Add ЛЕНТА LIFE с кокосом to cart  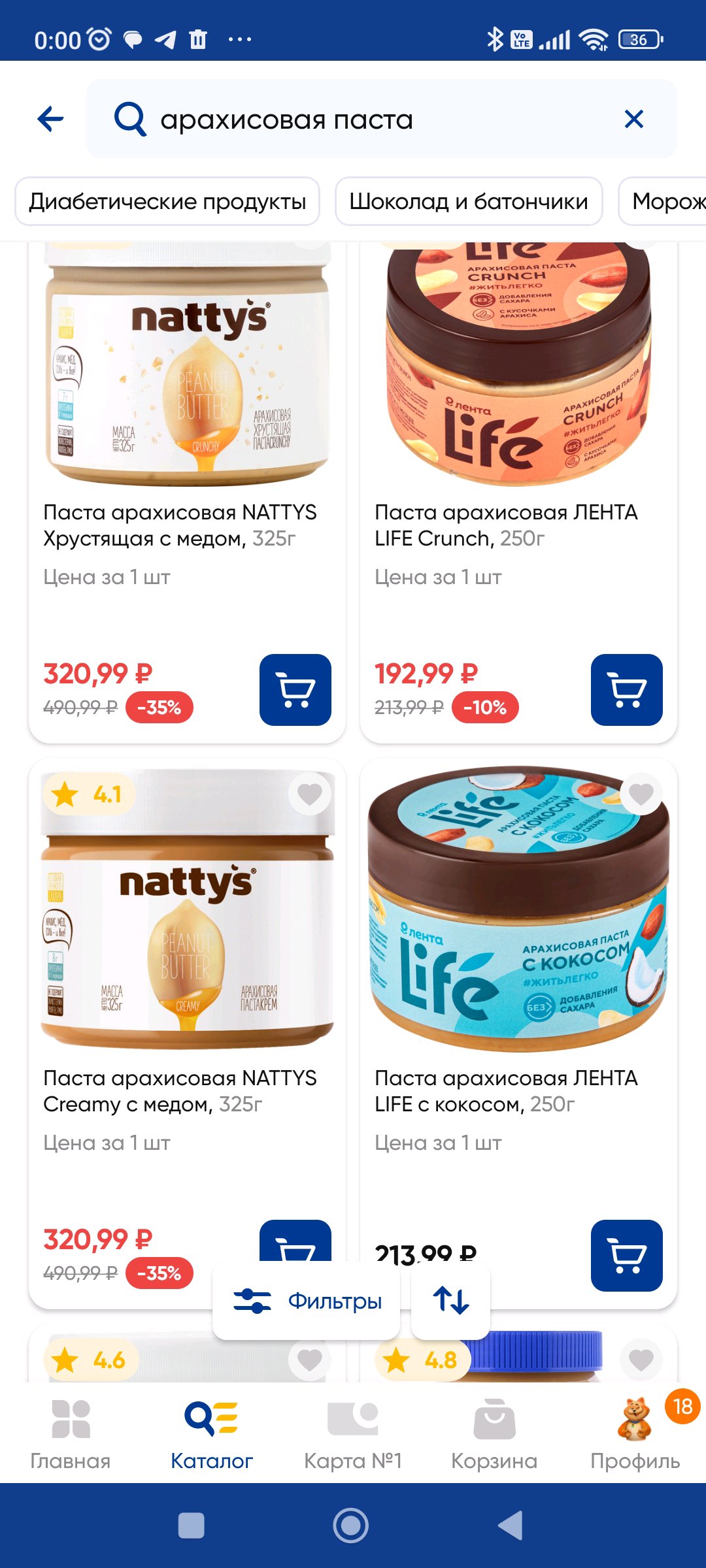(x=627, y=1256)
